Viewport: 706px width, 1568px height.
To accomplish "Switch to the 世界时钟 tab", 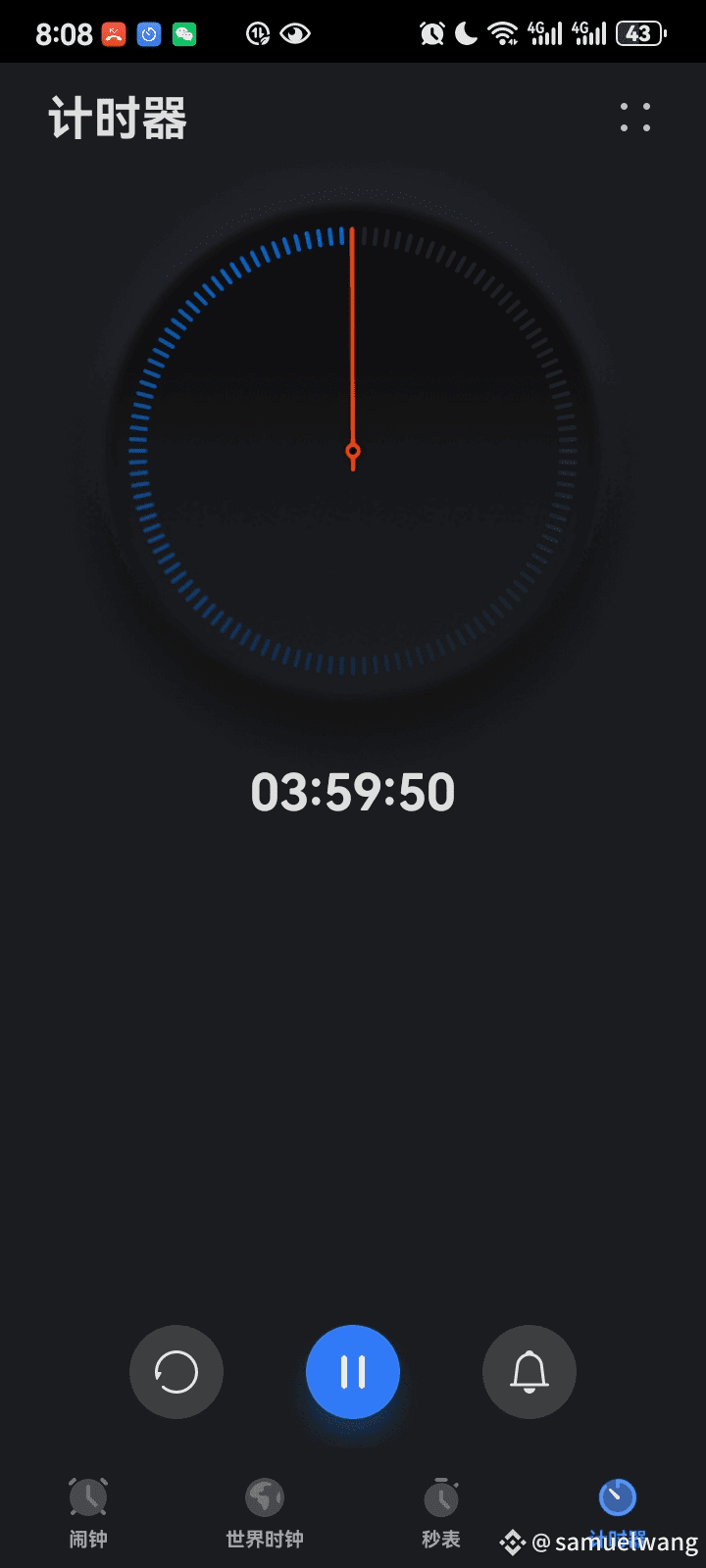I will coord(265,1512).
